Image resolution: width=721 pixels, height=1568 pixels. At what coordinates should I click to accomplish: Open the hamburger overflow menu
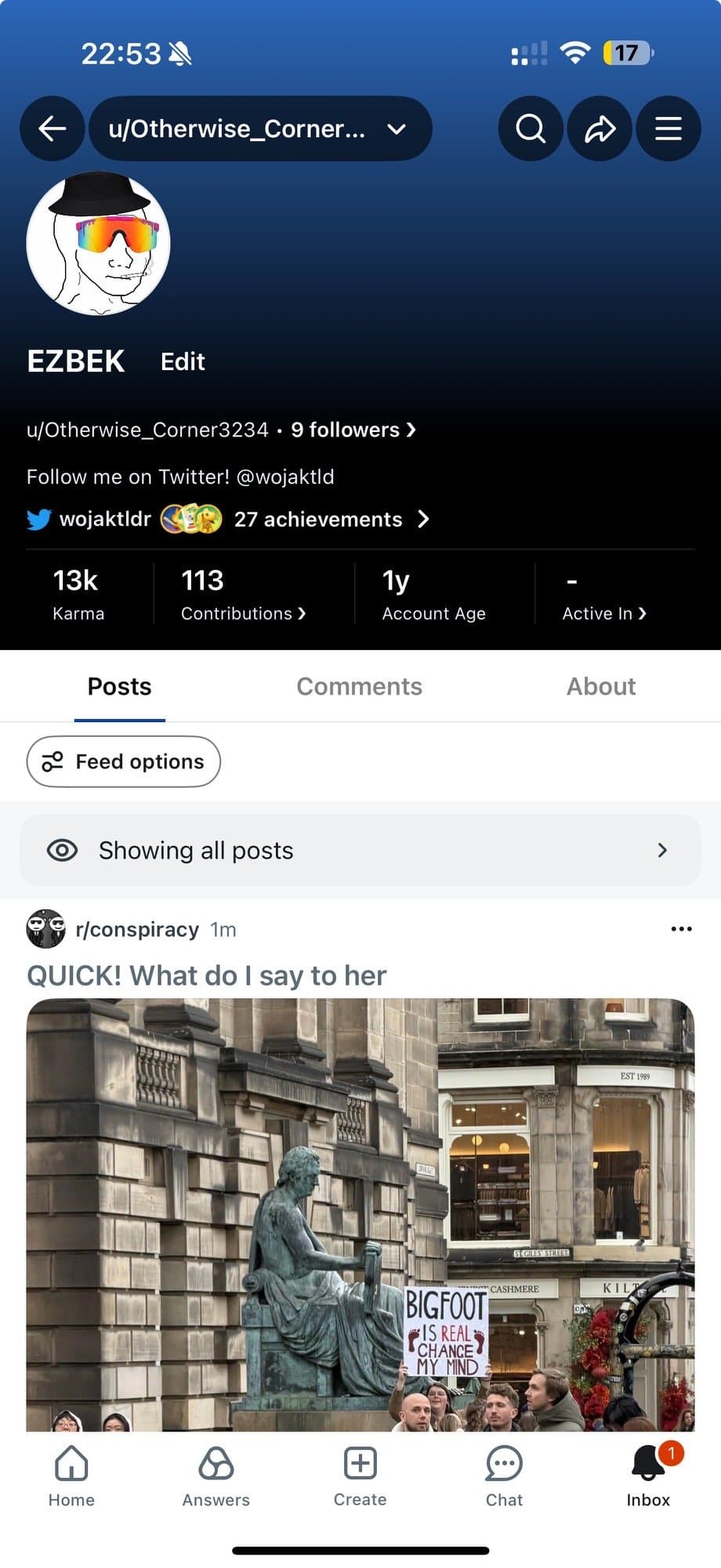coord(668,129)
